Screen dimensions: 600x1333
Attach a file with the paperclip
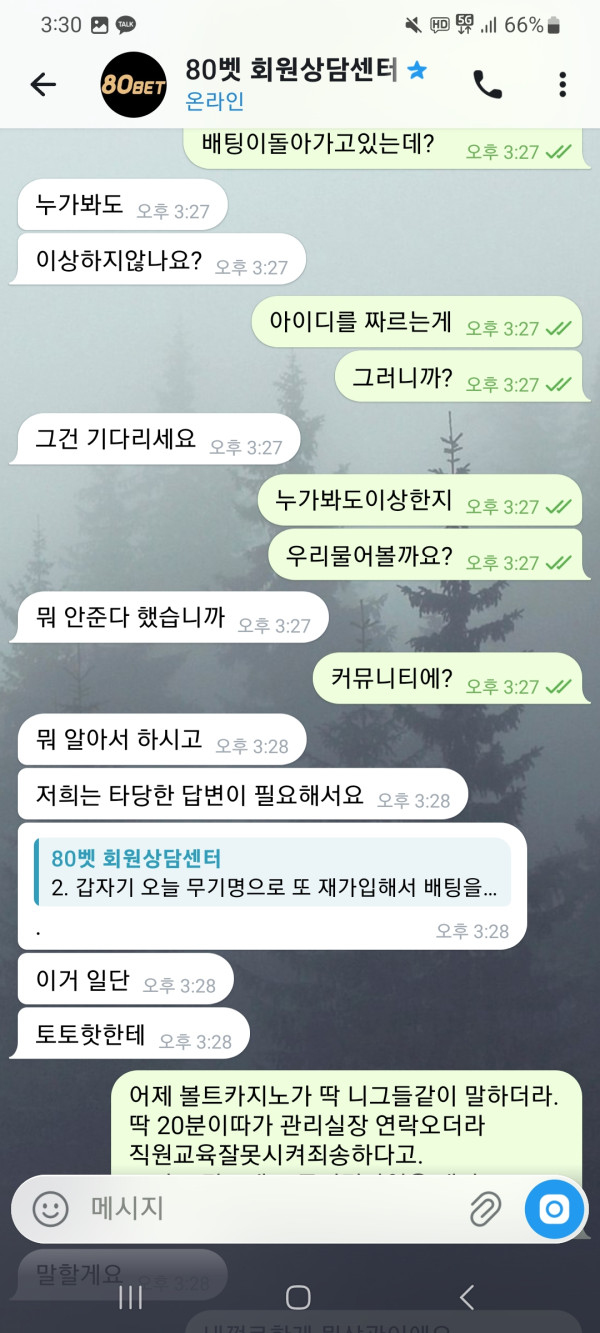point(485,1209)
